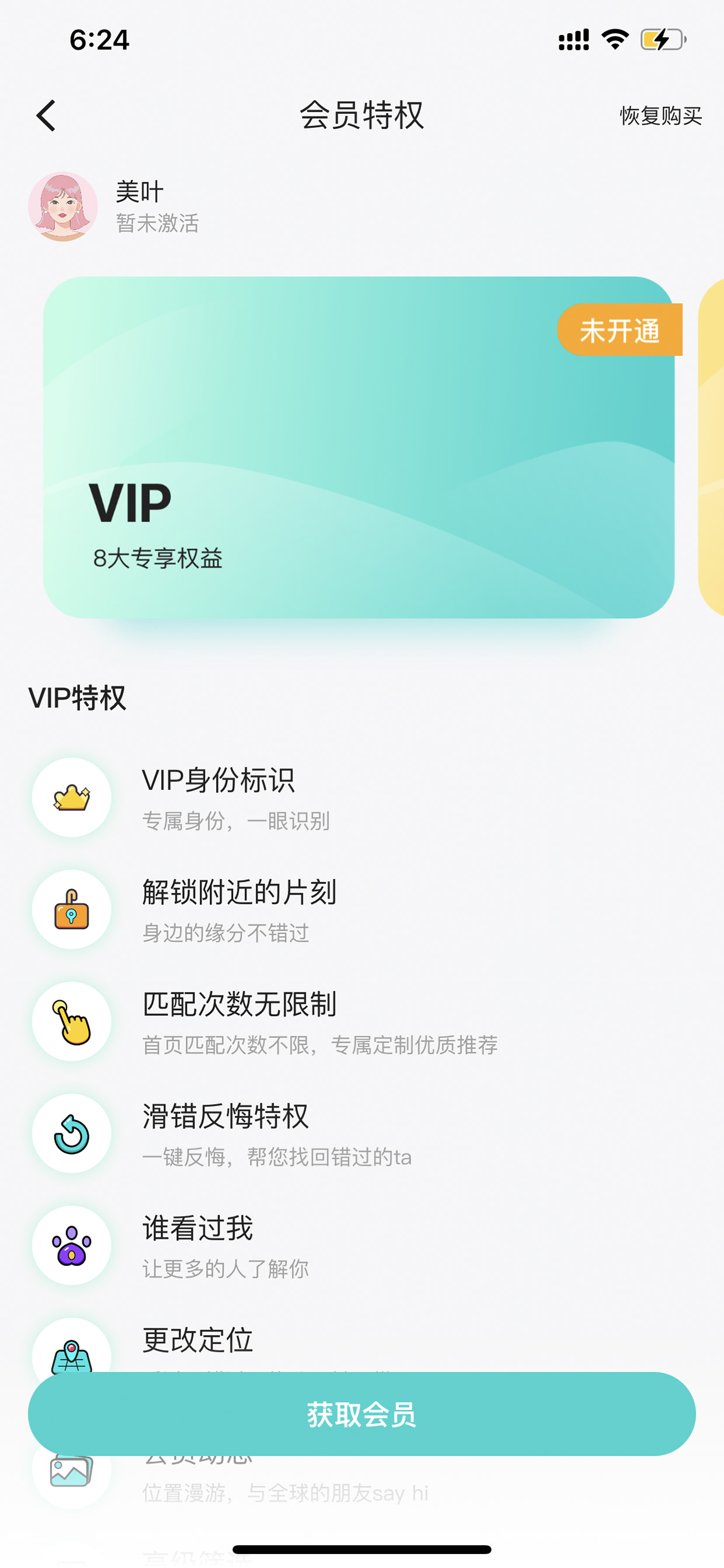Open the 谁看过我 privilege
724x1568 pixels.
pos(362,1246)
